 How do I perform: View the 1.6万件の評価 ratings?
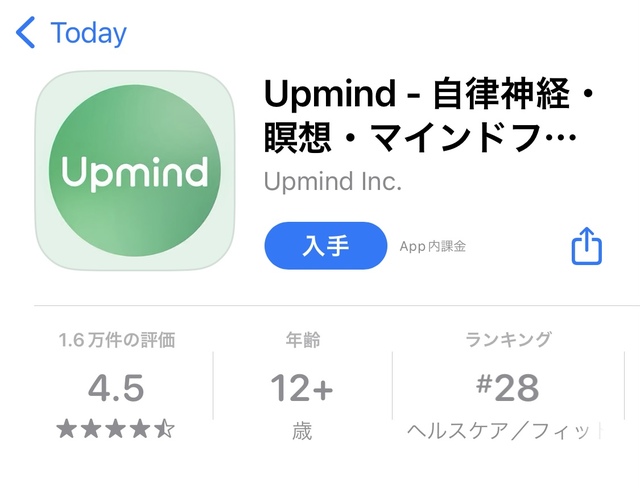coord(116,387)
